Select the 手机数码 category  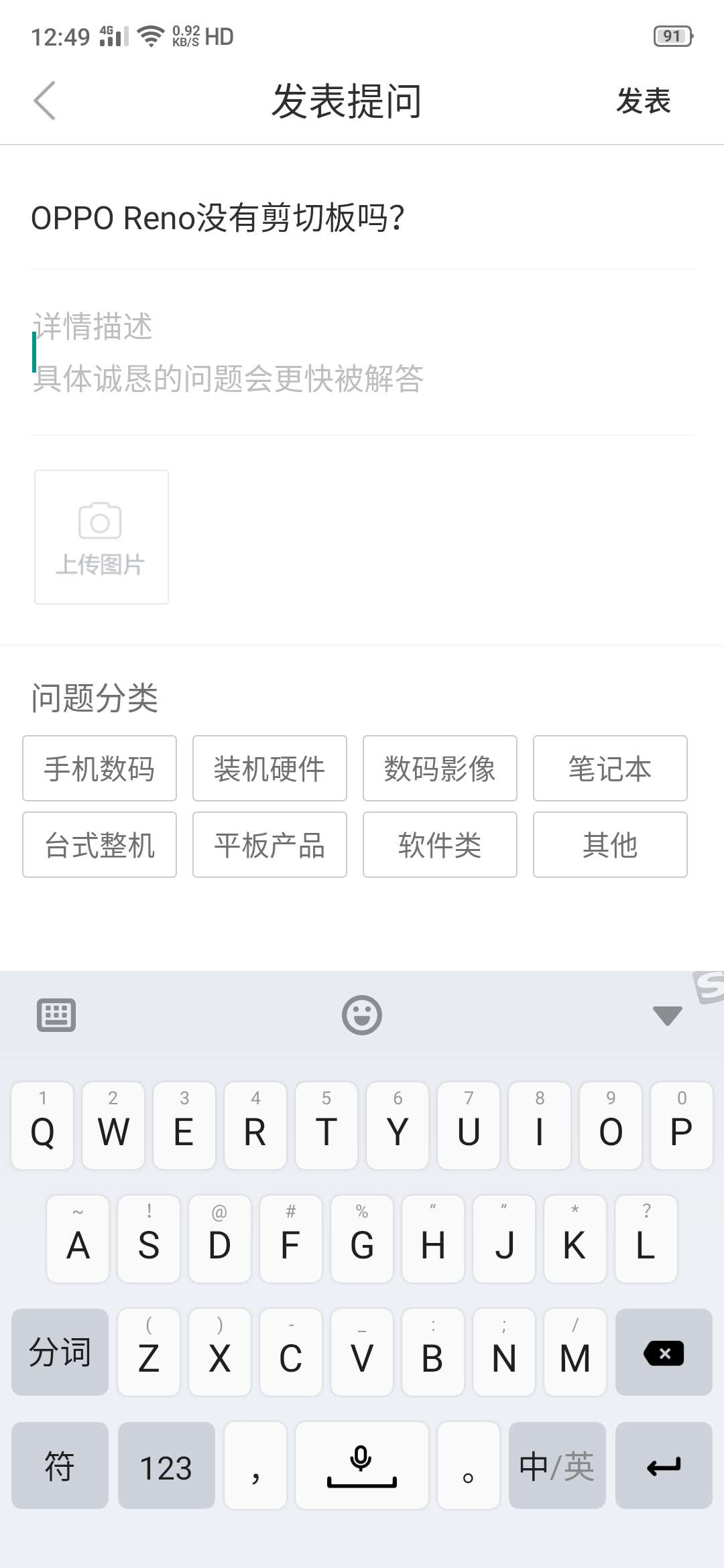(x=99, y=768)
